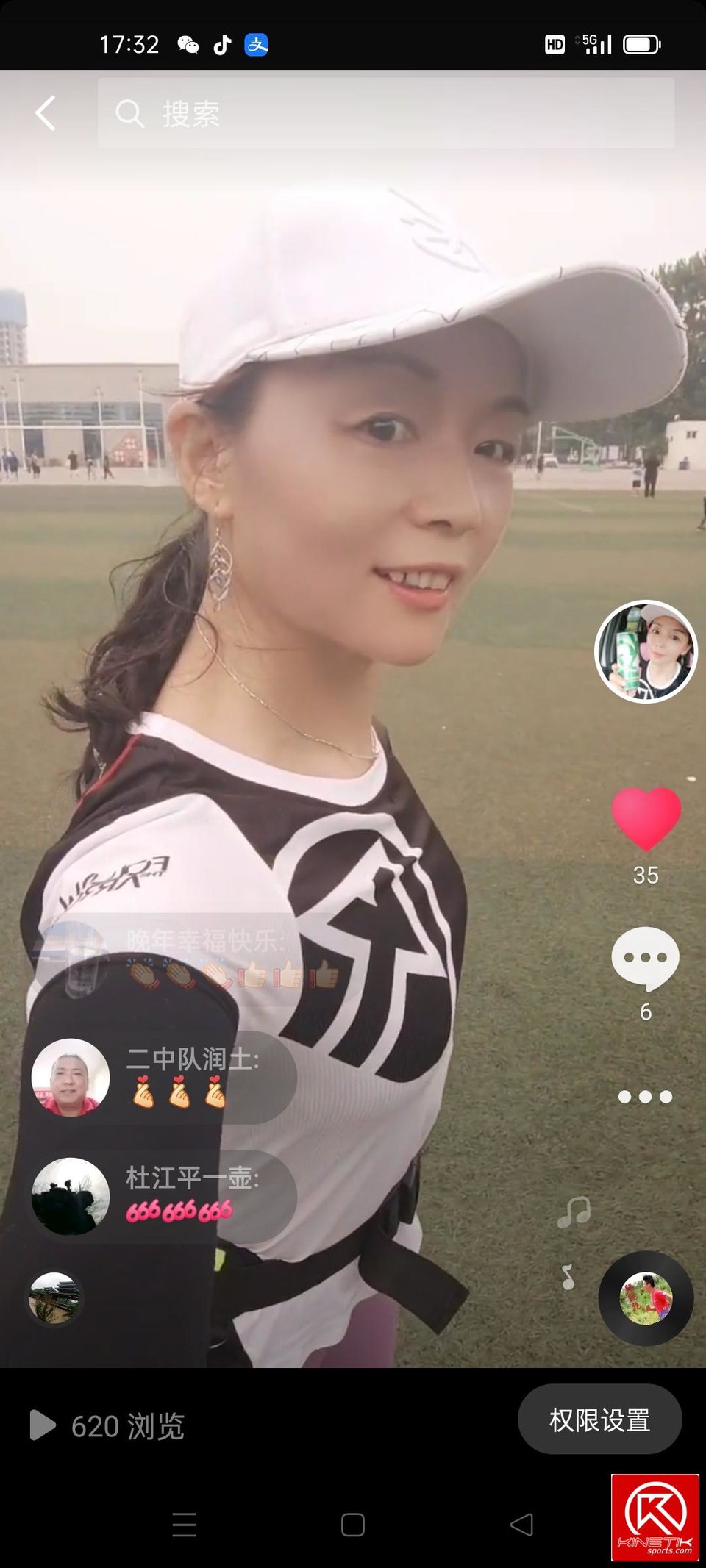
Task: View the 620 浏览 play count details
Action: [107, 1425]
